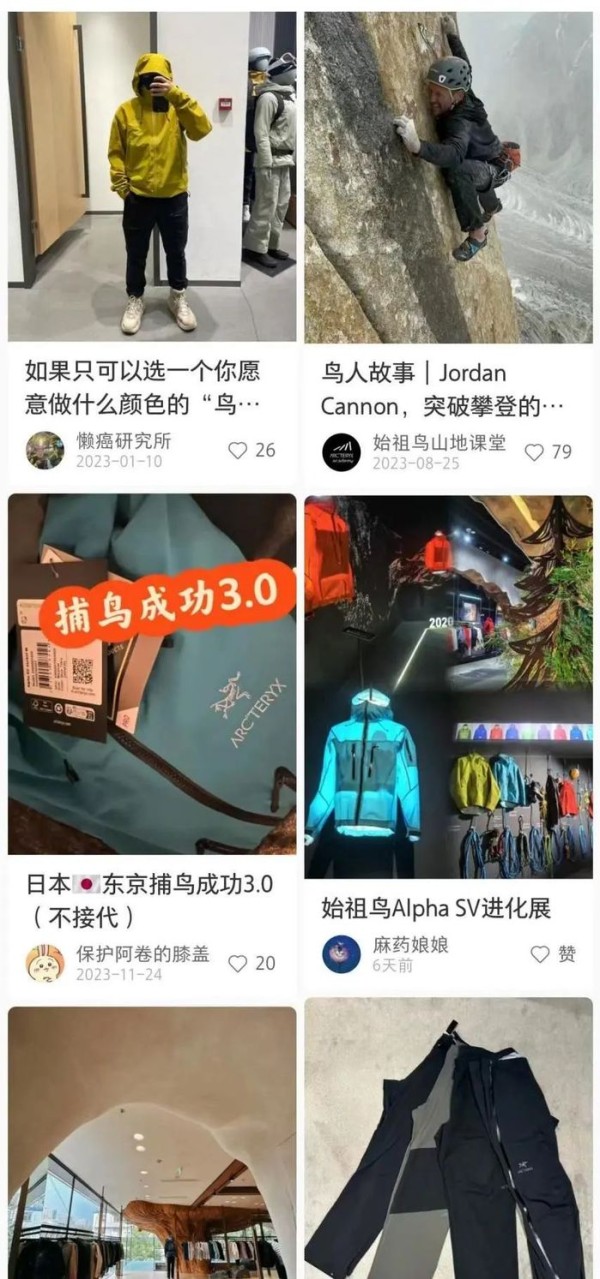This screenshot has height=1279, width=600.
Task: Open the yellow jacket post by 懒癌研究所
Action: point(152,180)
